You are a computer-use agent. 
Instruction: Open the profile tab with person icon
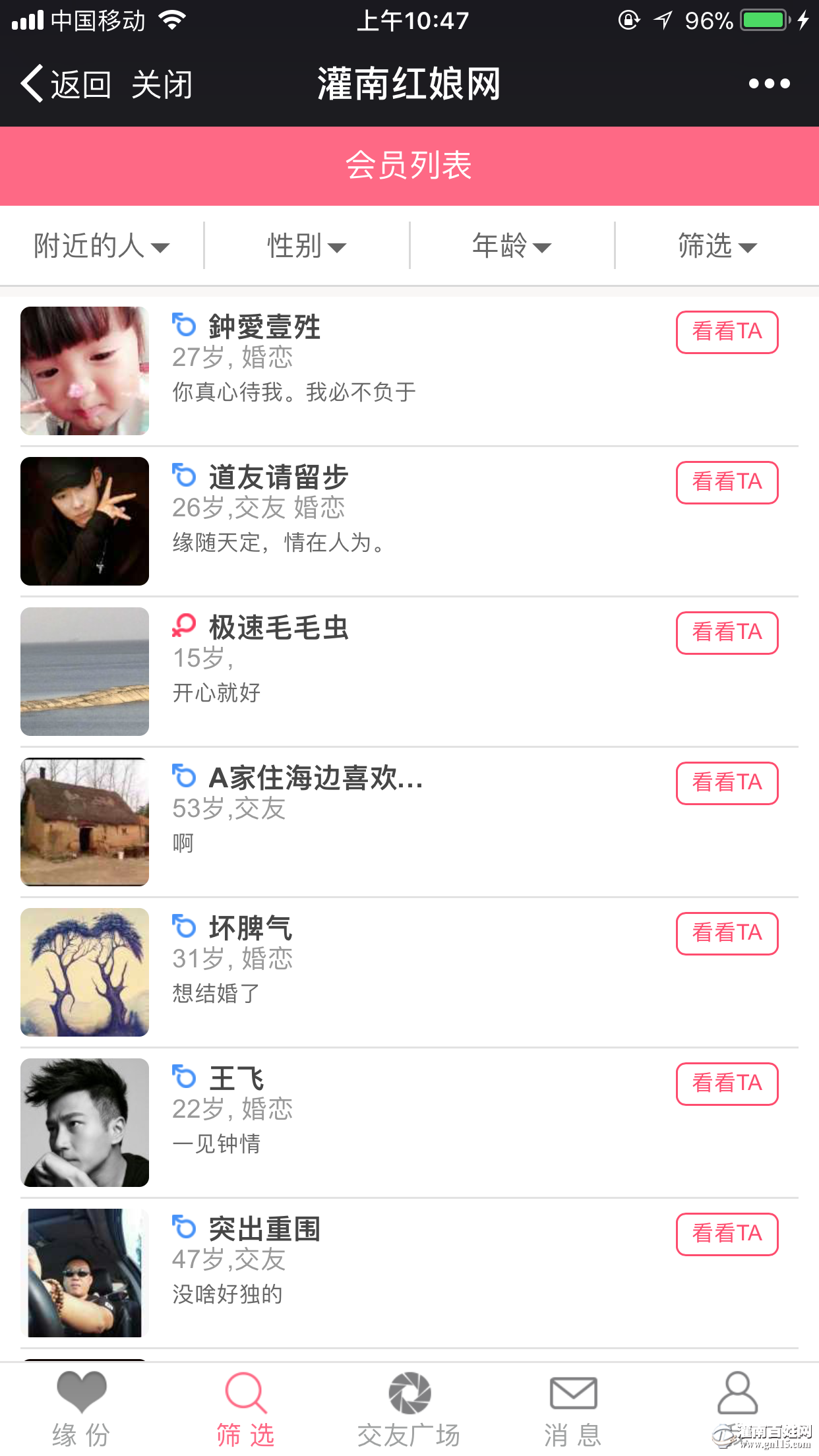click(737, 1401)
